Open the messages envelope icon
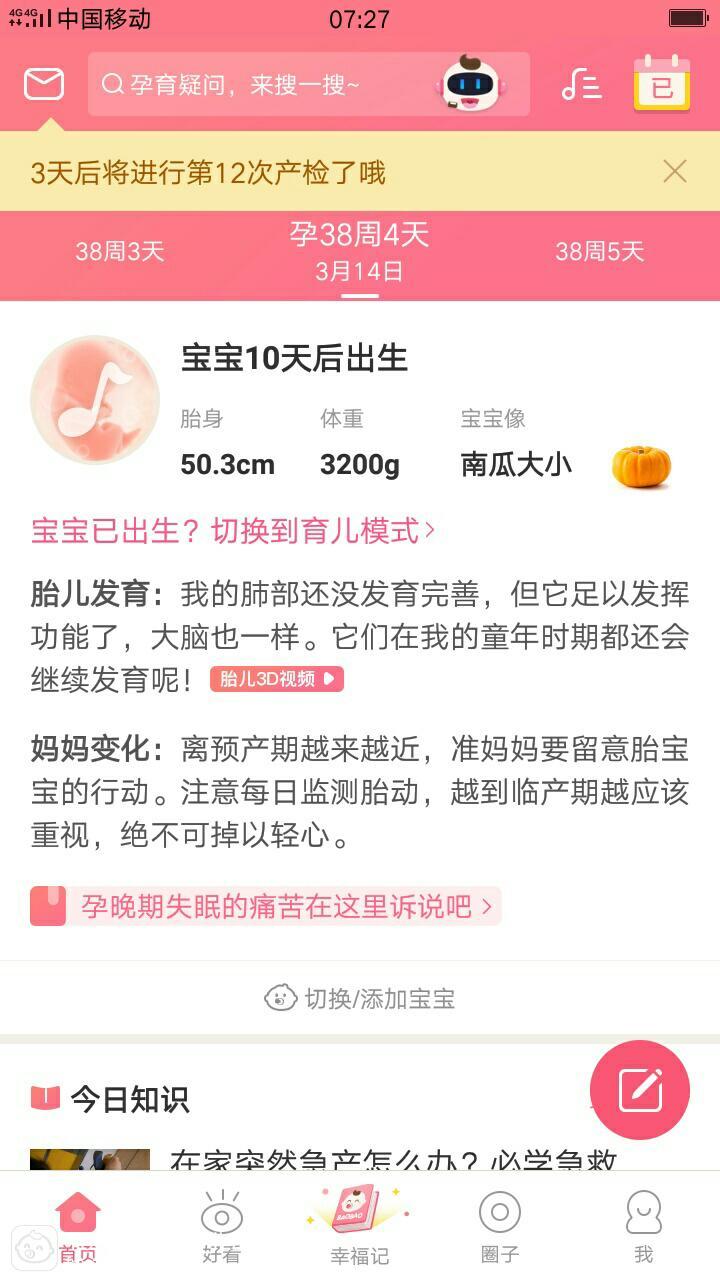 click(x=44, y=85)
